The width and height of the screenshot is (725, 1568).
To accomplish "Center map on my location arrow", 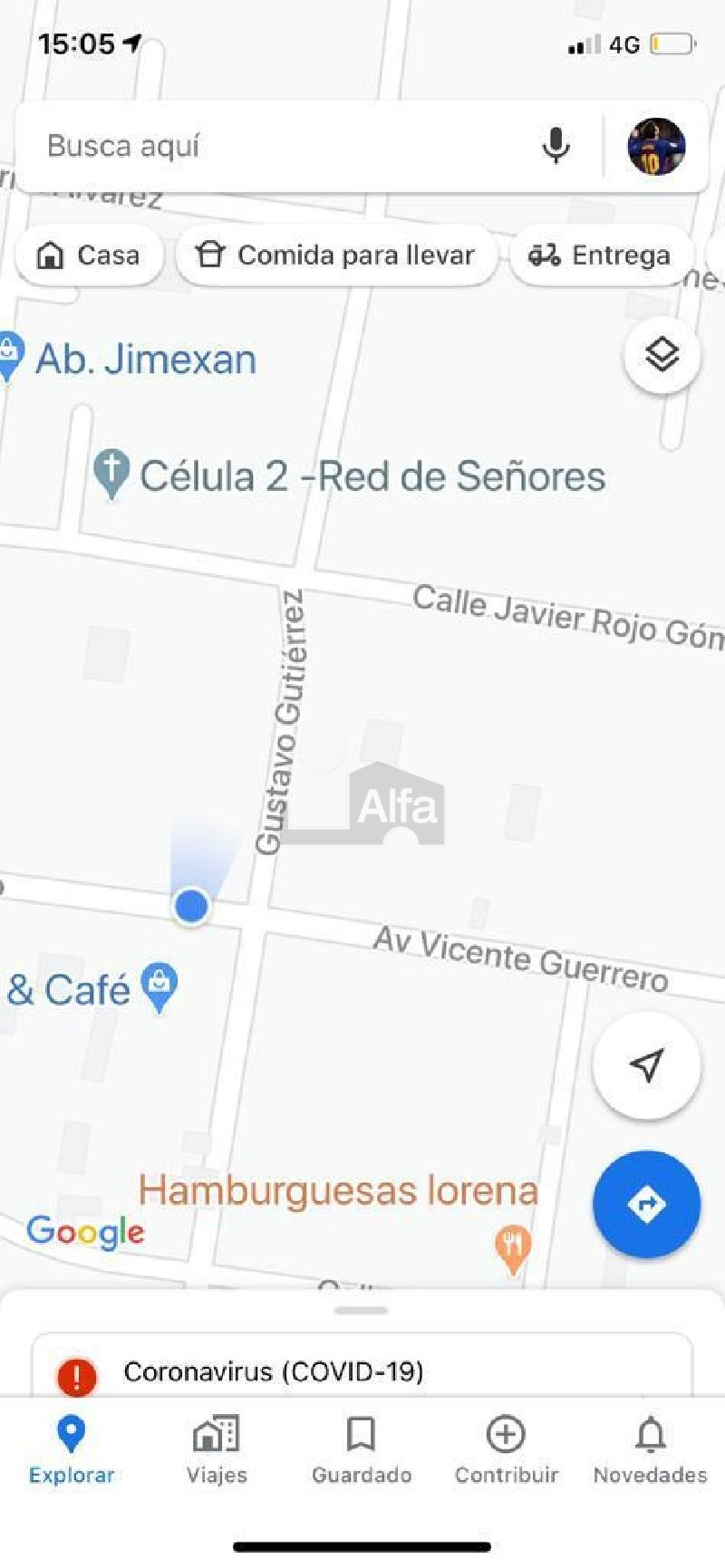I will tap(646, 1065).
